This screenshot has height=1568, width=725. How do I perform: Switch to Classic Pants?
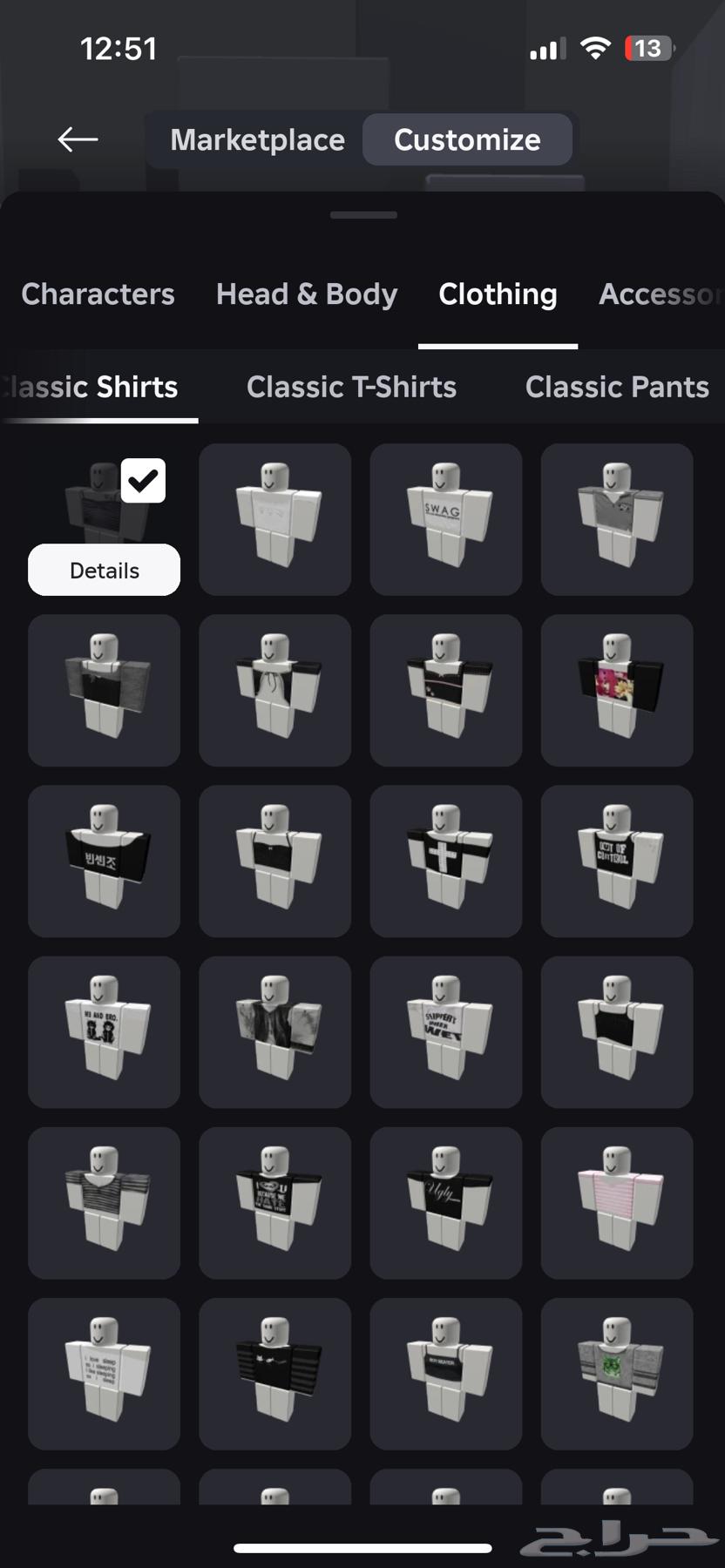(x=616, y=387)
